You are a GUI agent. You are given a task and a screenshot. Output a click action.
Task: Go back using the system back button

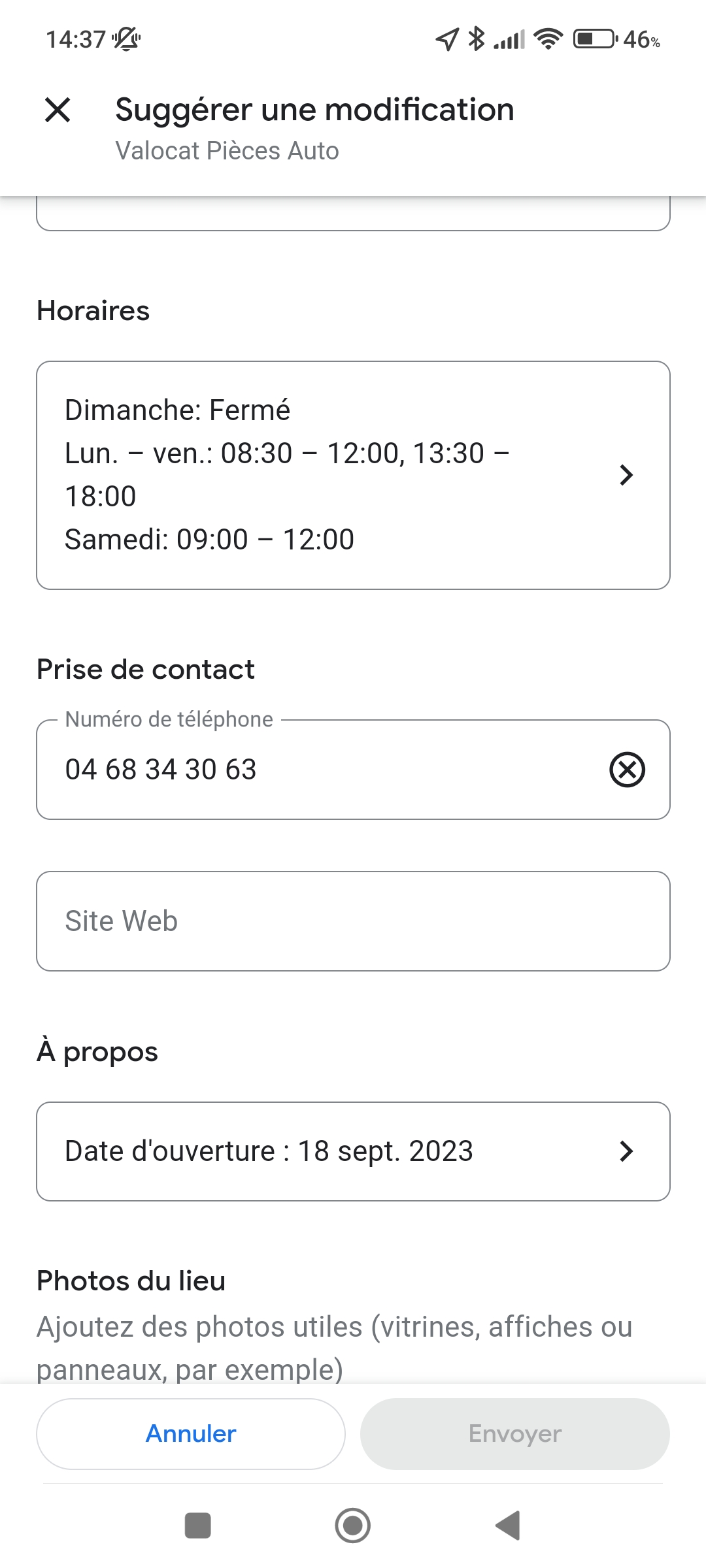(x=508, y=1526)
